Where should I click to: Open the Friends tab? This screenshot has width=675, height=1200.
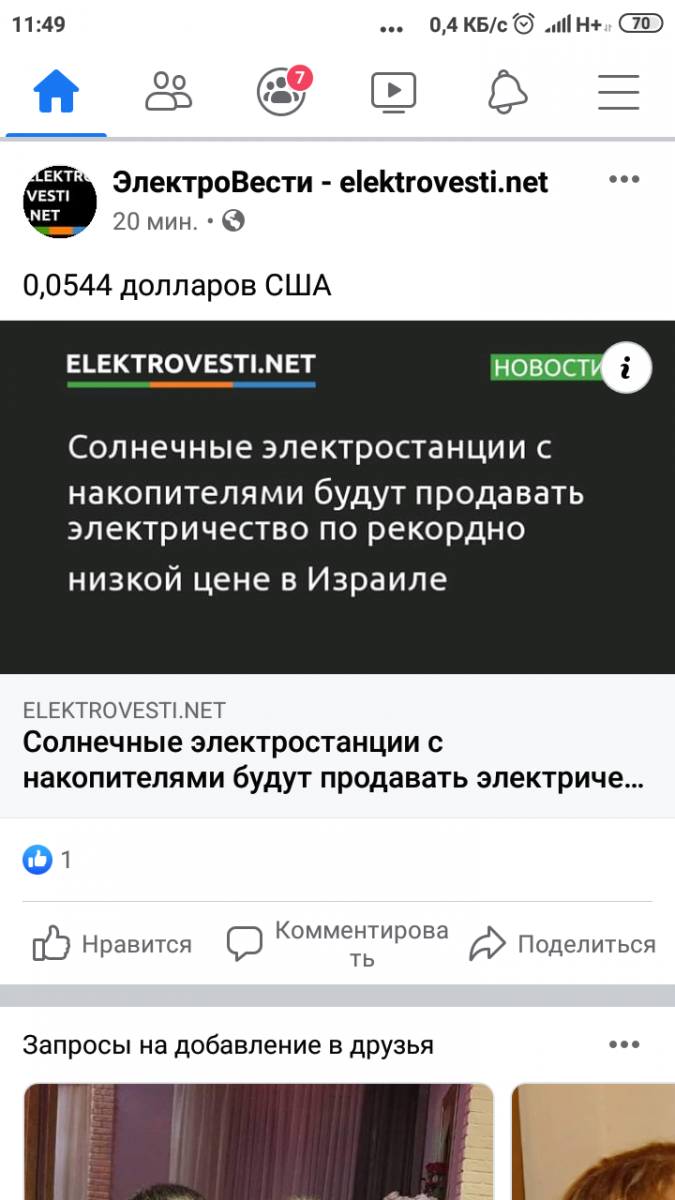click(168, 92)
